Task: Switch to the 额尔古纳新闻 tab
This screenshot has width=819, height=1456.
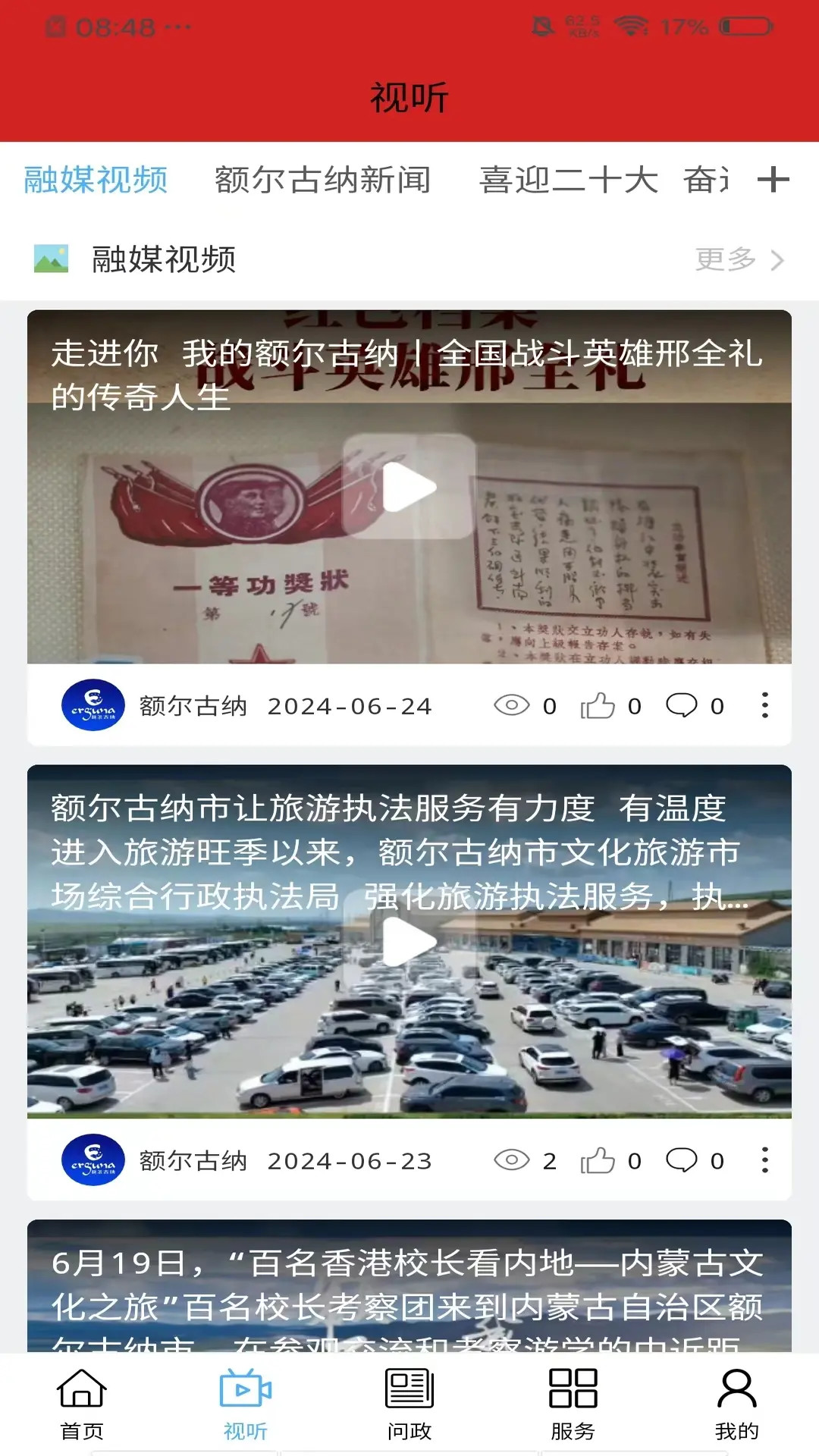Action: pyautogui.click(x=322, y=180)
